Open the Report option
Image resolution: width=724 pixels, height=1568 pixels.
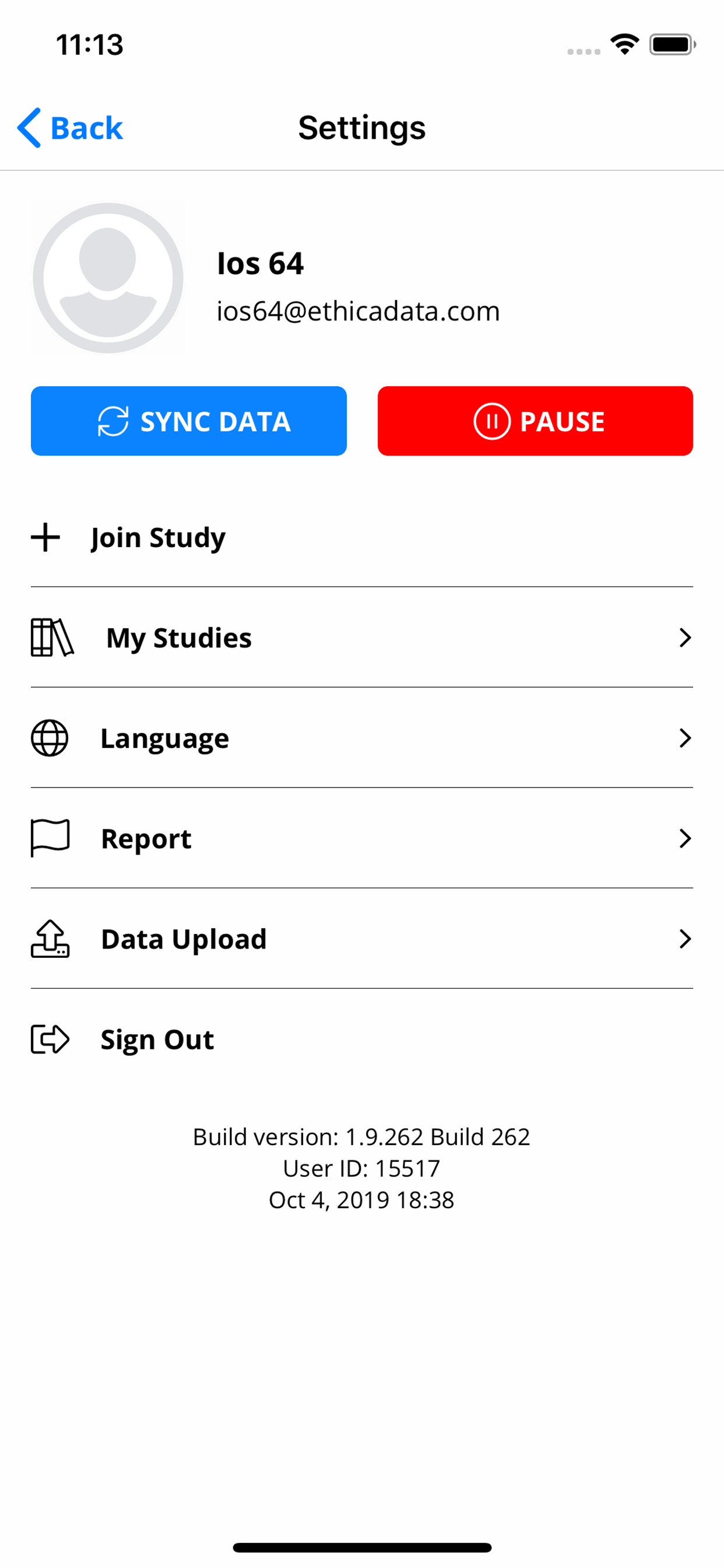pyautogui.click(x=361, y=839)
